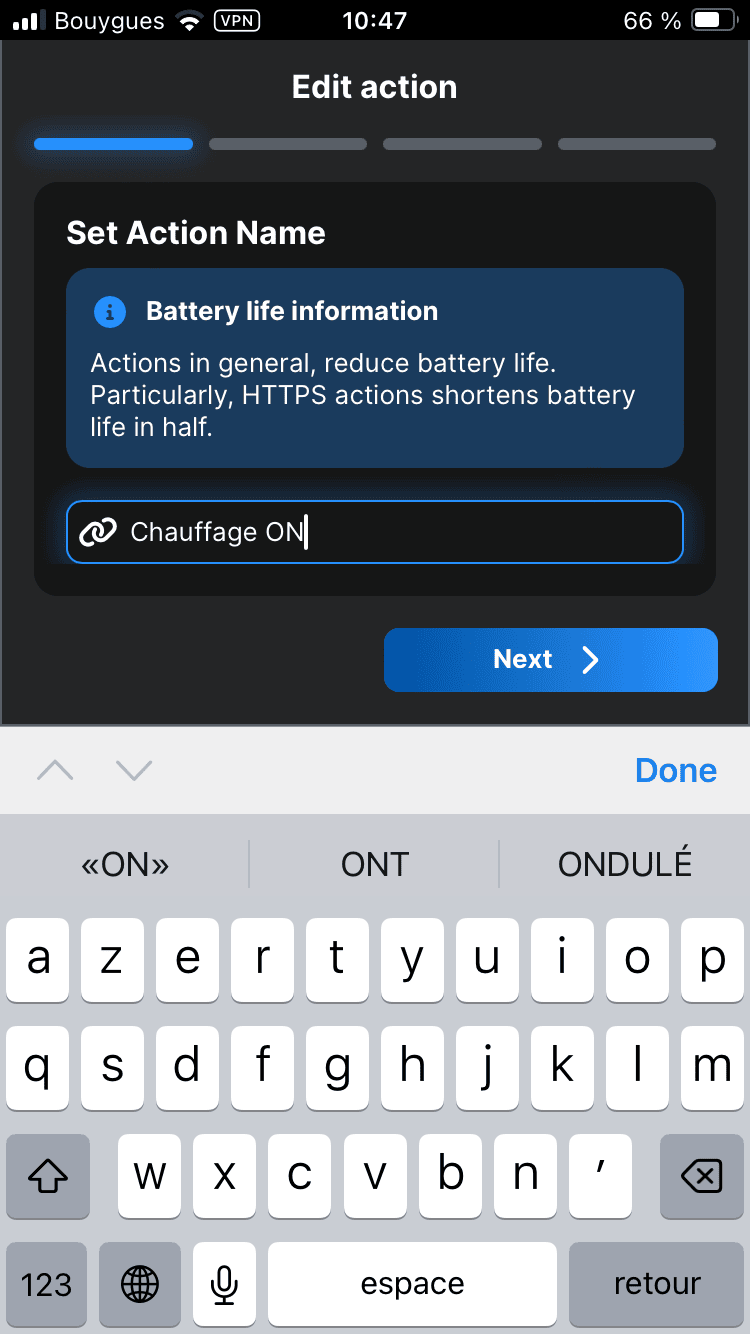The image size is (750, 1334).
Task: Start dictation with the microphone key
Action: [x=225, y=1284]
